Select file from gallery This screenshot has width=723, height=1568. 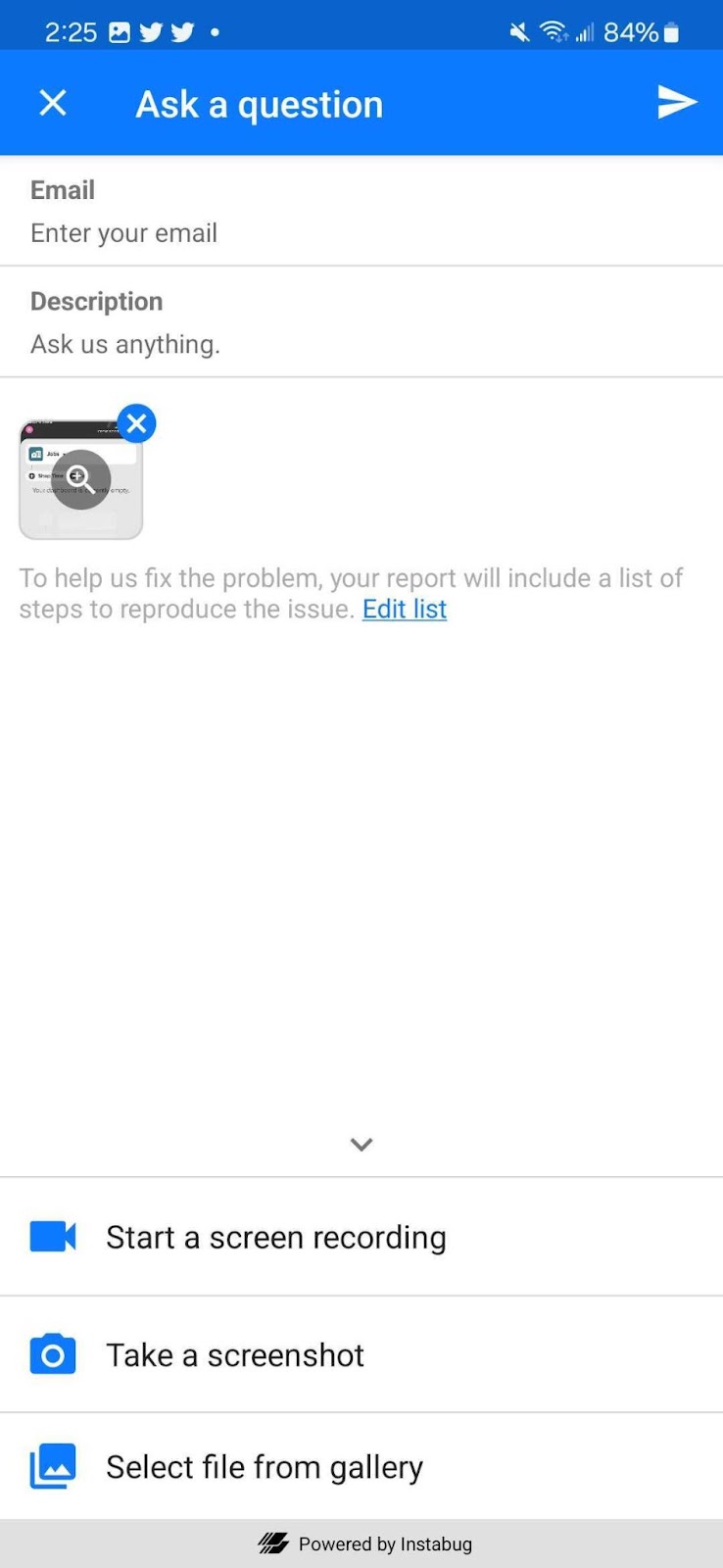pyautogui.click(x=361, y=1467)
